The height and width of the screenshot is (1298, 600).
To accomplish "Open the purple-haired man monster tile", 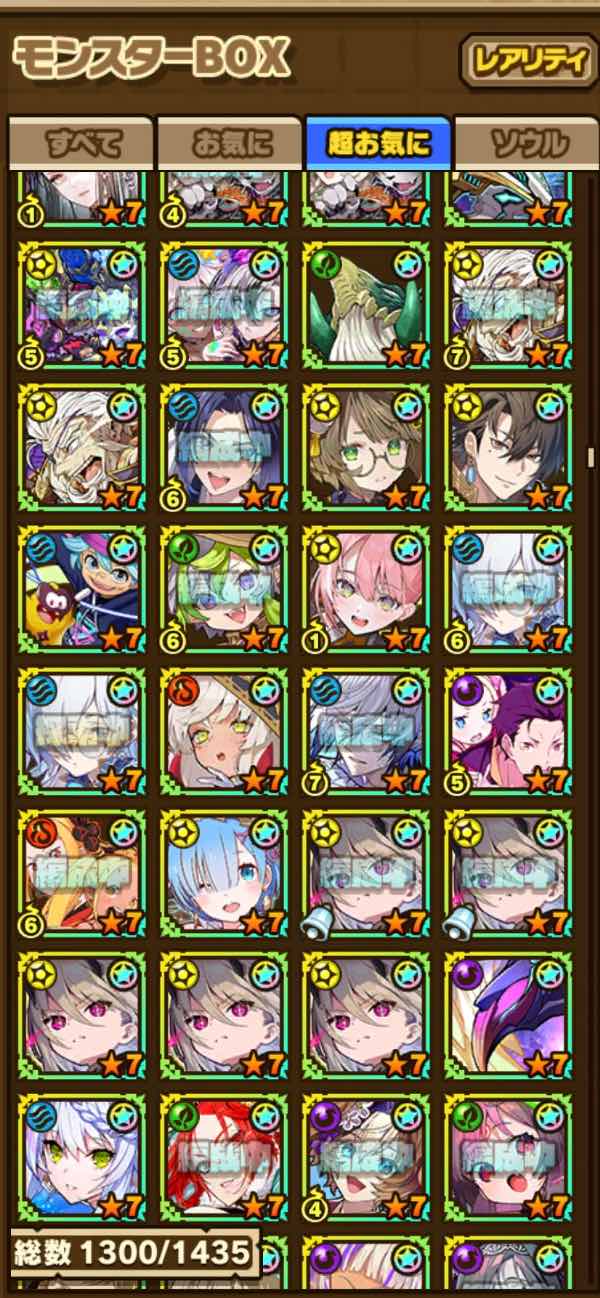I will tap(507, 730).
